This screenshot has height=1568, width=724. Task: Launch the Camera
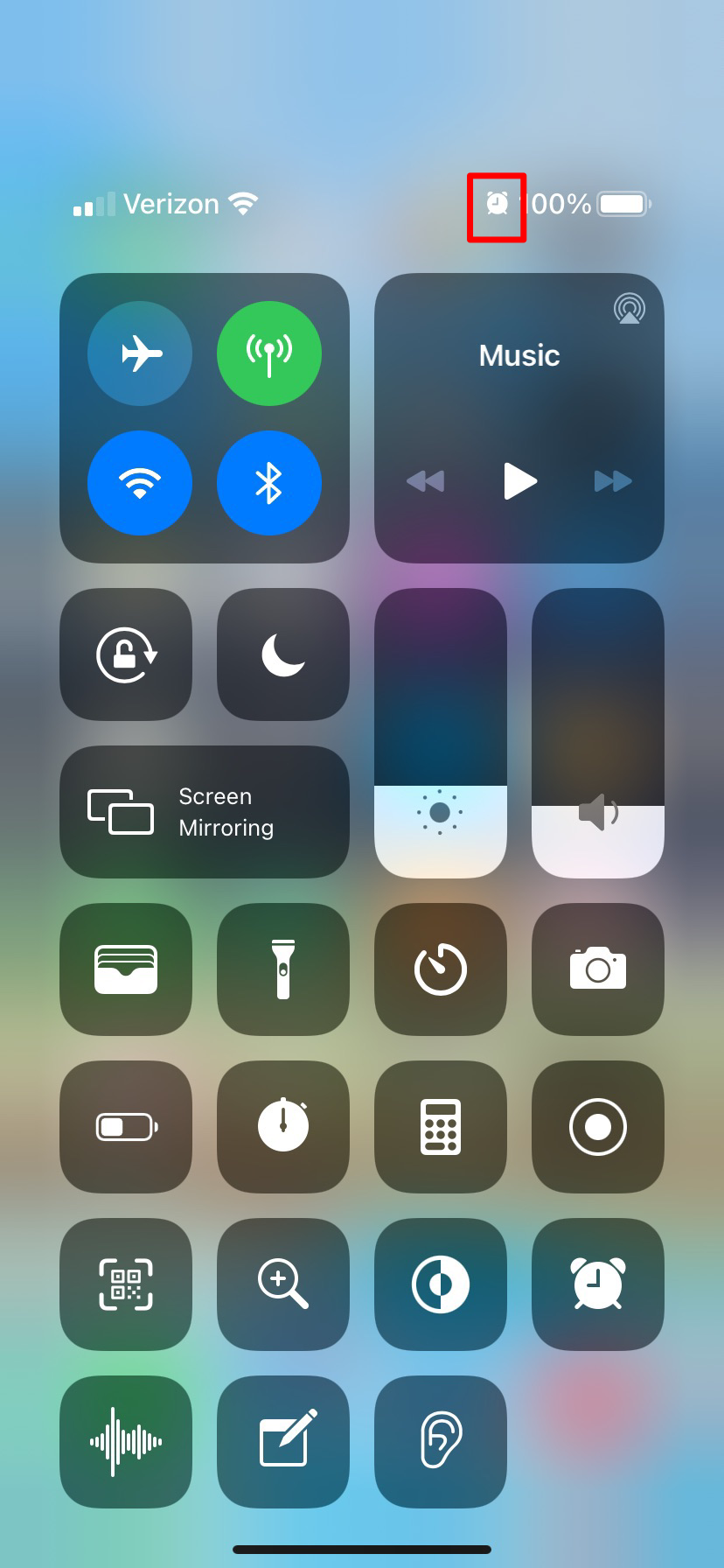click(598, 969)
